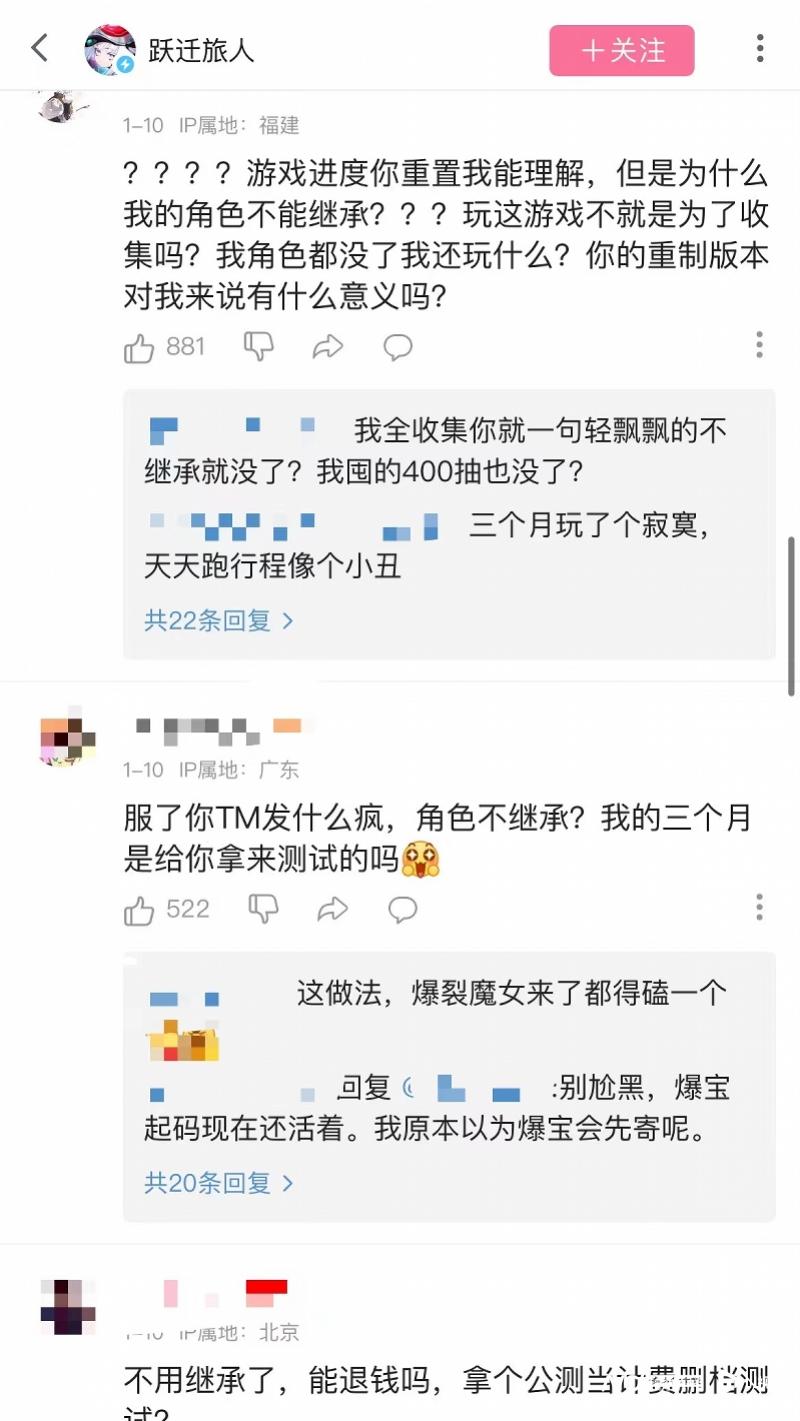Share the comment from 广东

pos(332,909)
